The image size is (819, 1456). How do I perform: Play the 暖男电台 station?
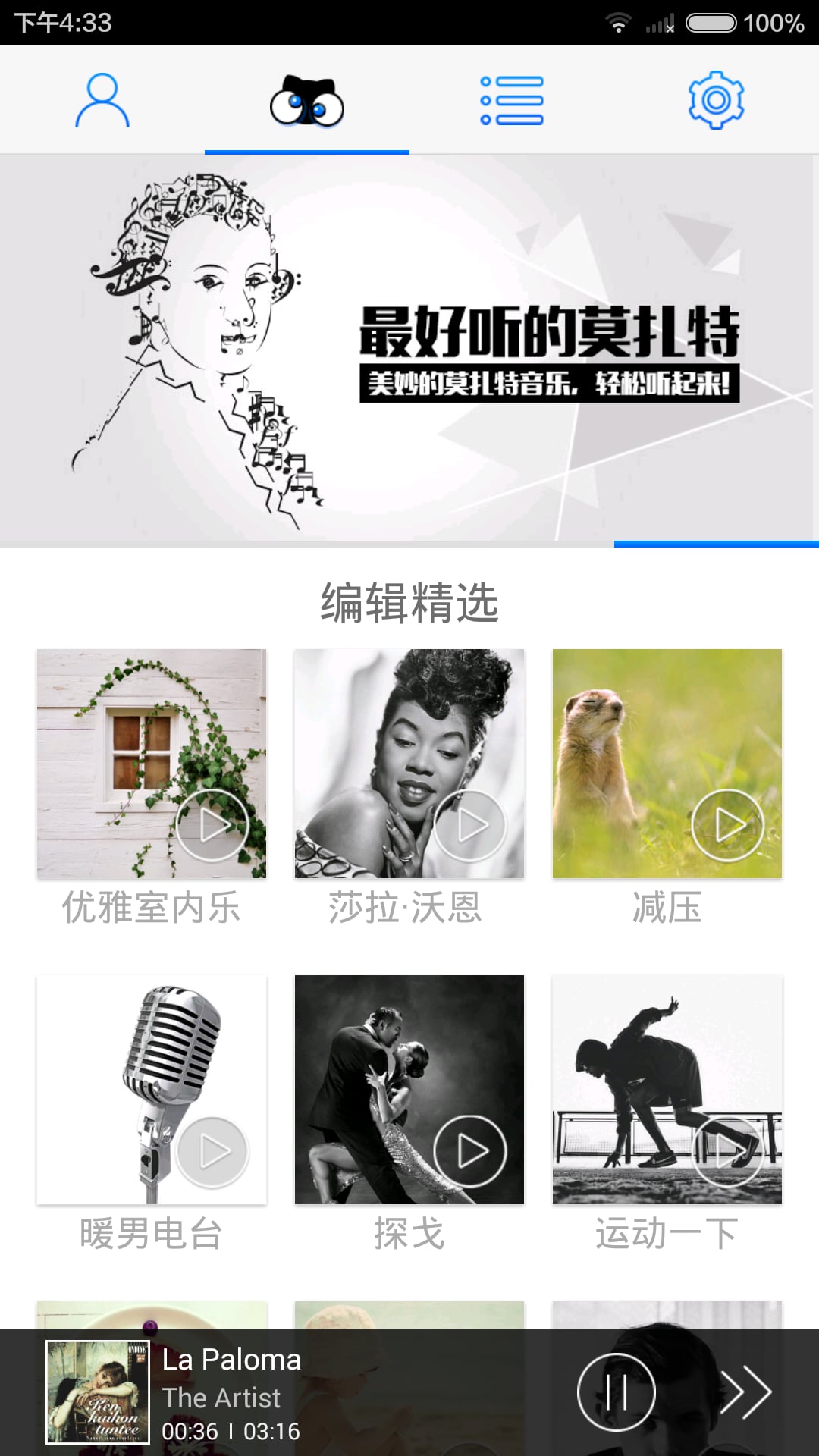point(212,1151)
